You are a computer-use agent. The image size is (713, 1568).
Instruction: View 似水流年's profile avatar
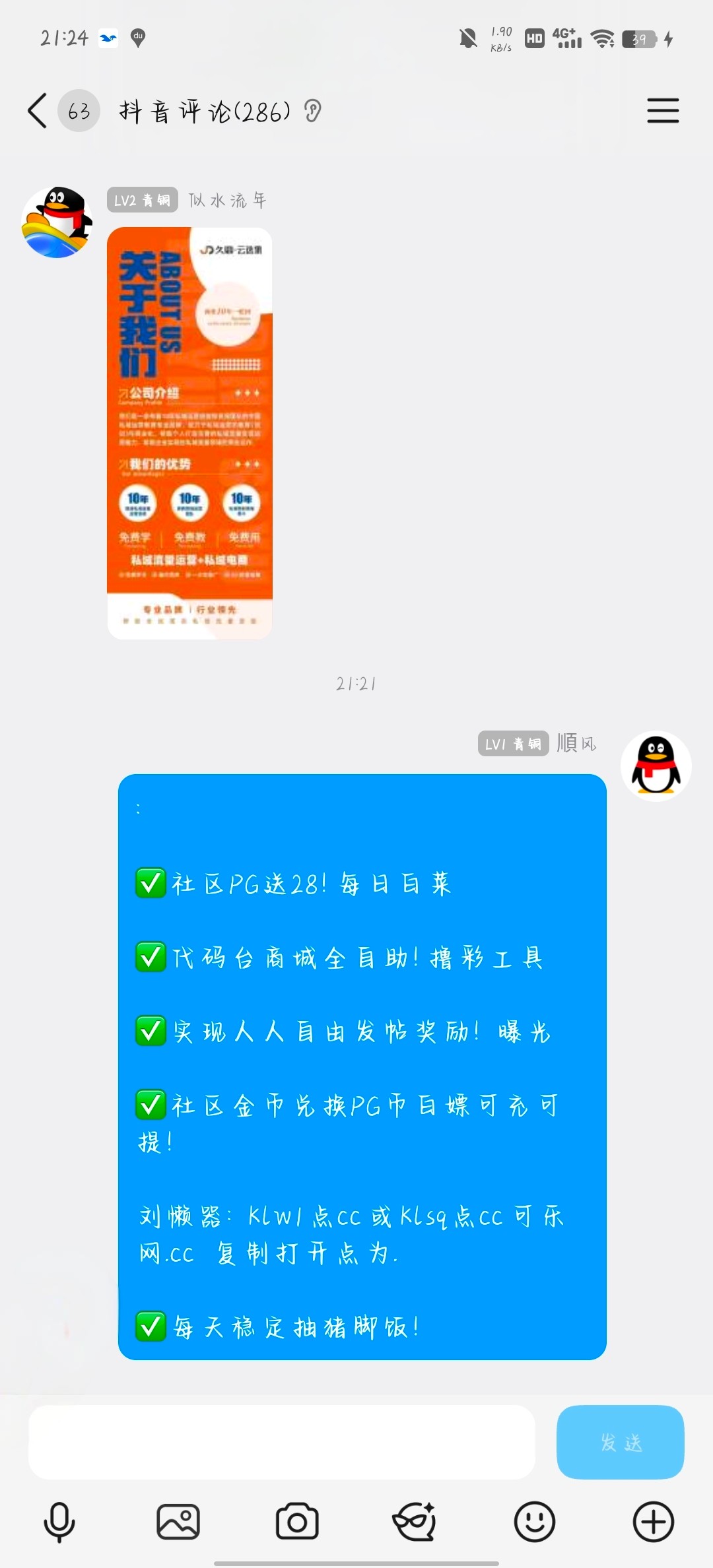57,222
